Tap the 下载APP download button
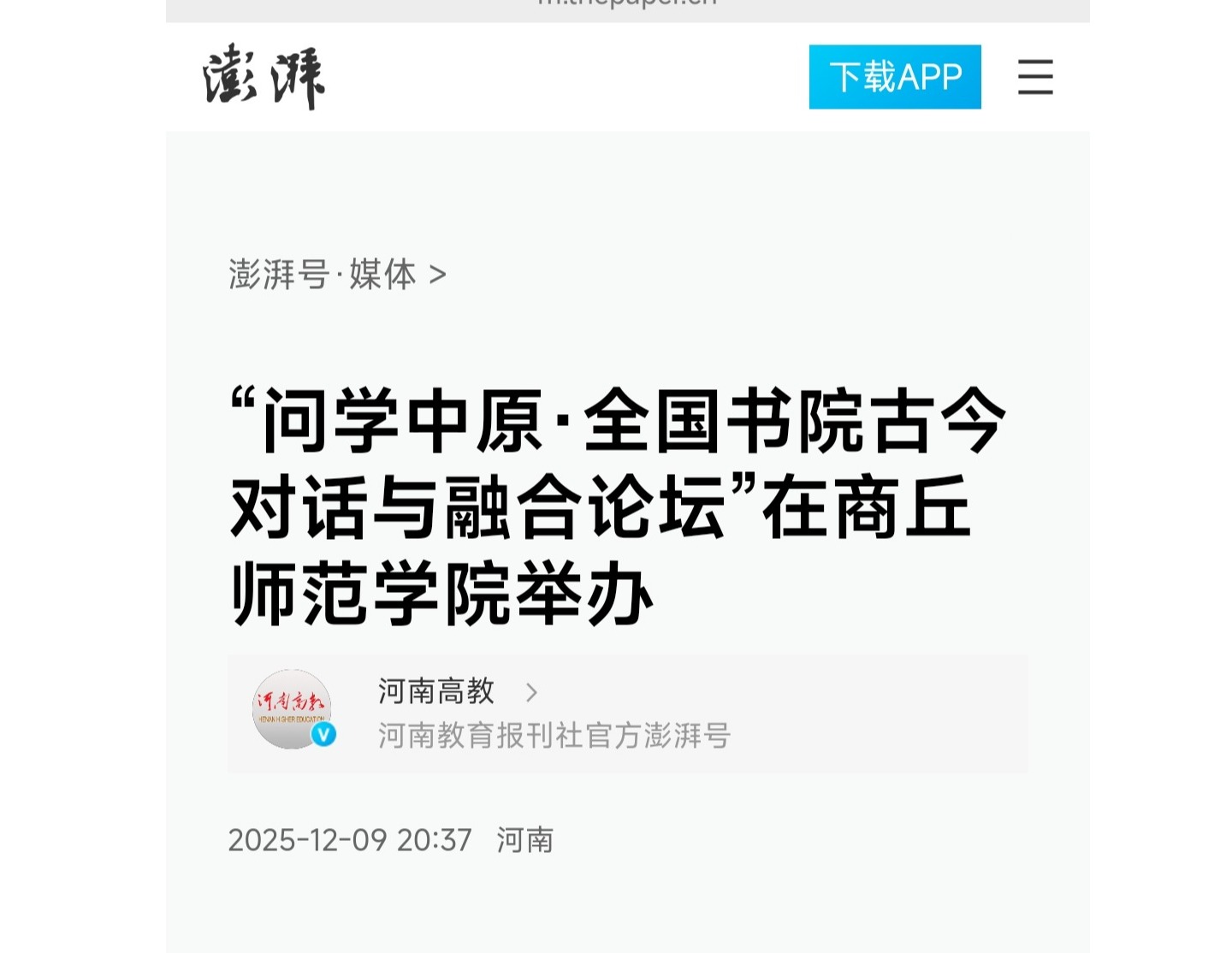The height and width of the screenshot is (953, 1232). (x=894, y=77)
